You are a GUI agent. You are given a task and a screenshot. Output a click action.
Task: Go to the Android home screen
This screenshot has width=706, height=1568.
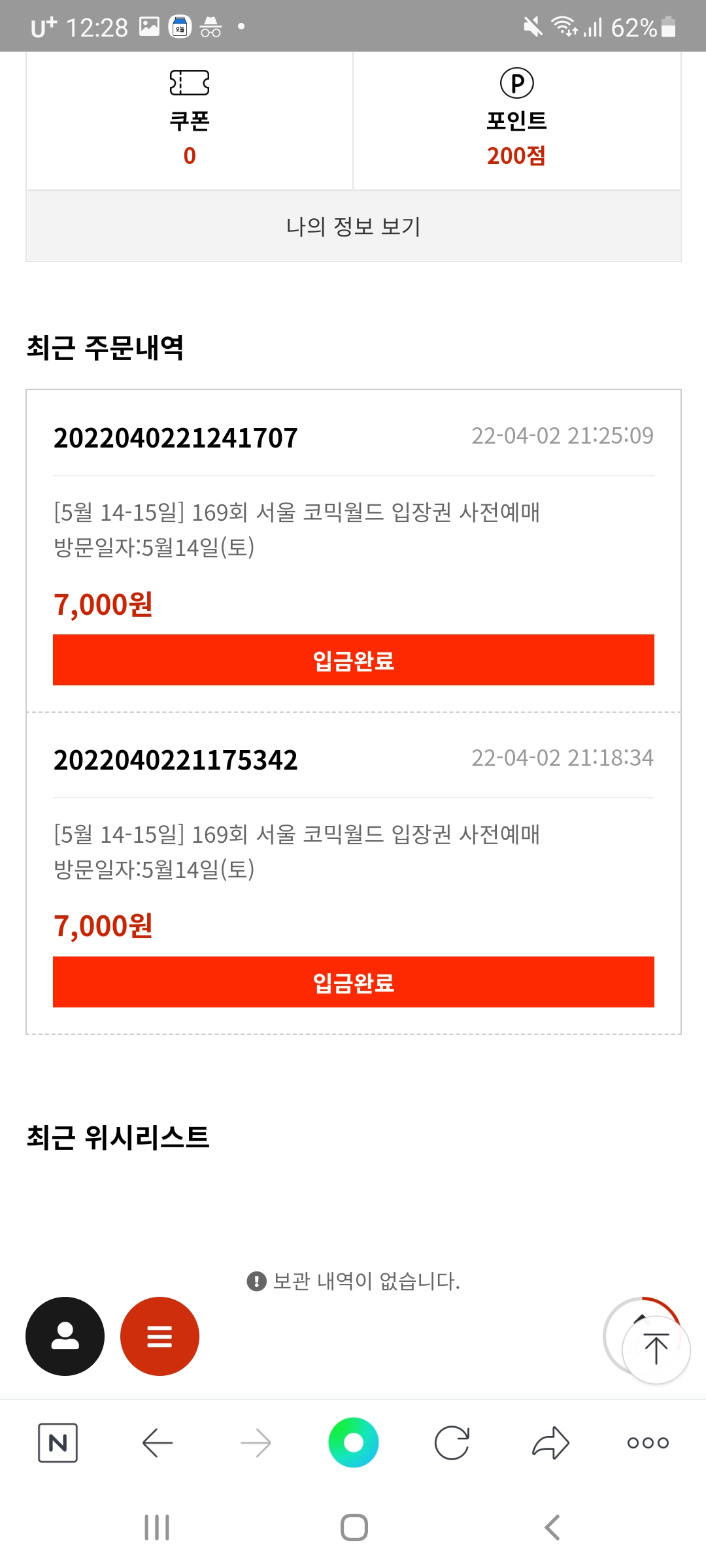tap(354, 1527)
